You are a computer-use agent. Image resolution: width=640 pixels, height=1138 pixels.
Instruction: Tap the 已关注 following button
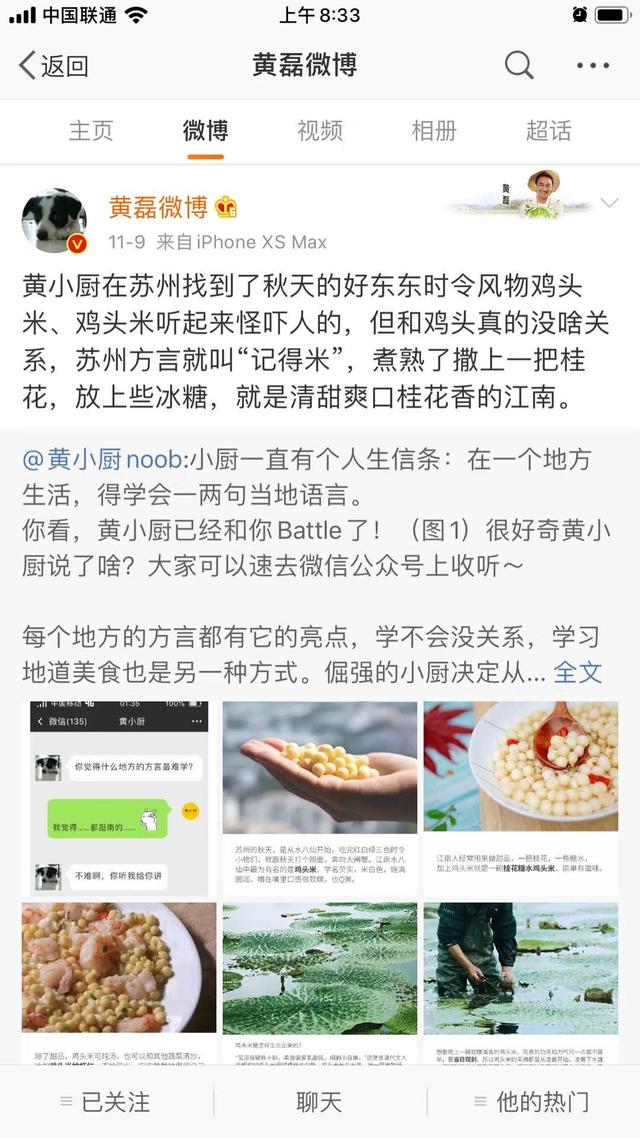[105, 1101]
